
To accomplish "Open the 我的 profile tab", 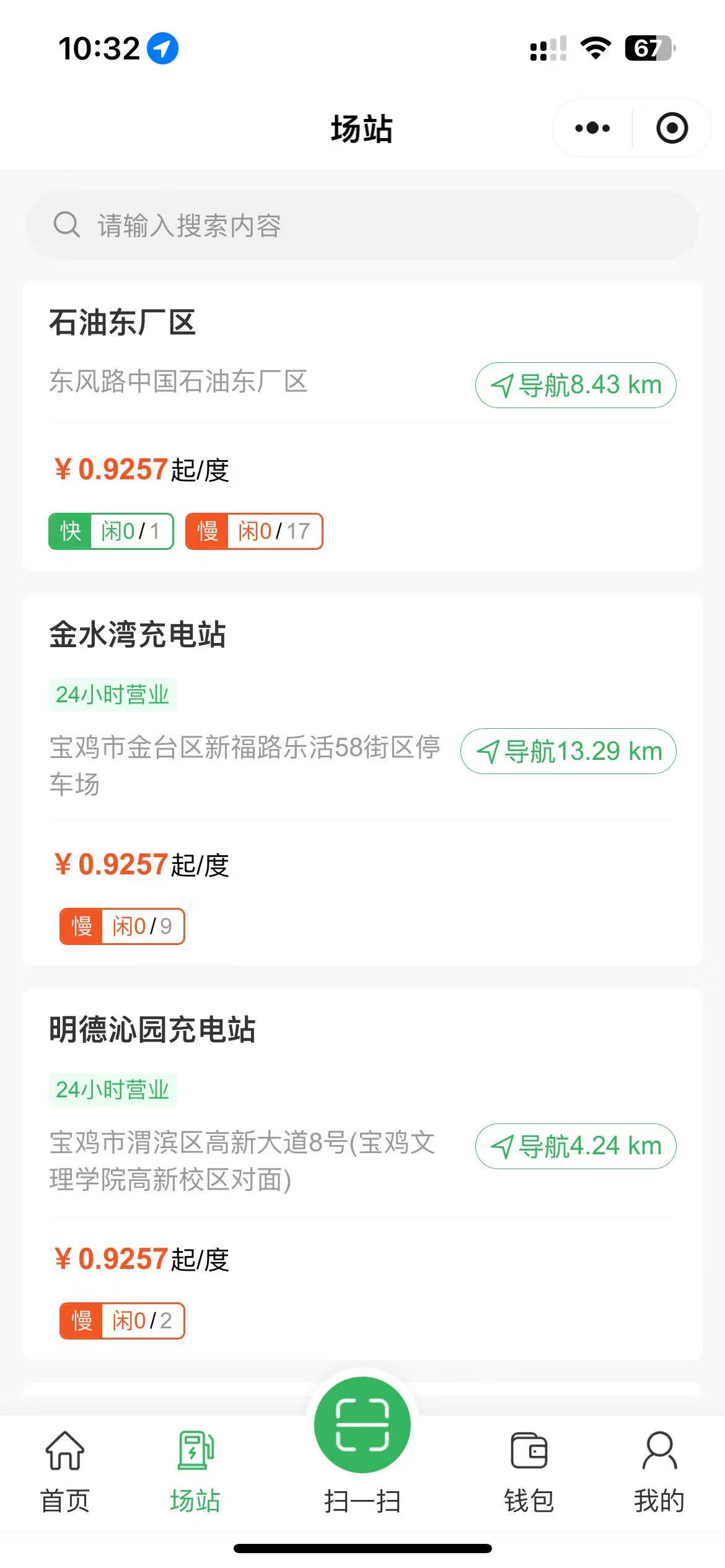I will (x=659, y=1471).
